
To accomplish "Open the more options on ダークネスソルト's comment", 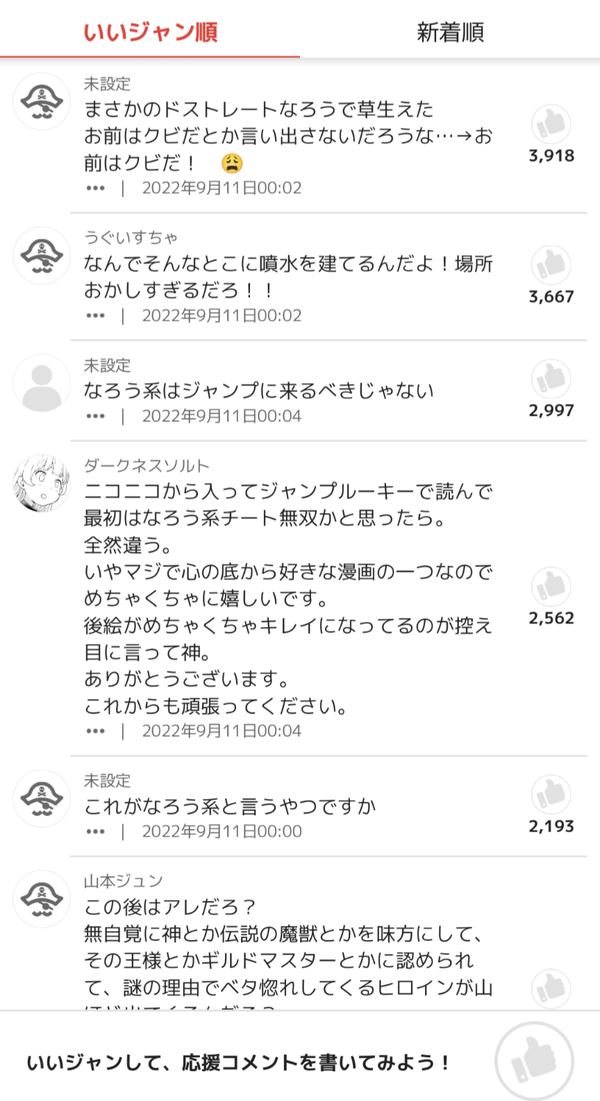I will (96, 731).
